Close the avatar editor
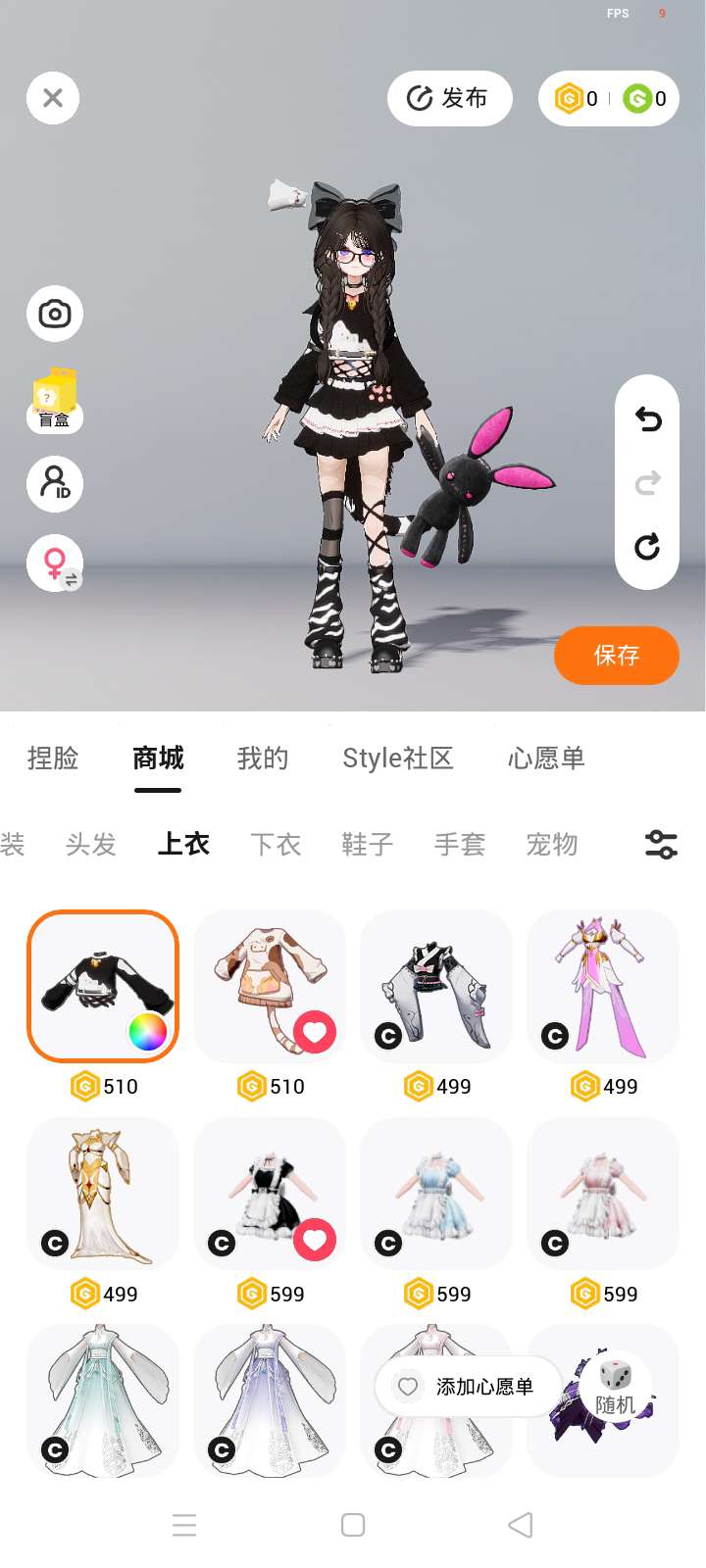 pos(53,98)
